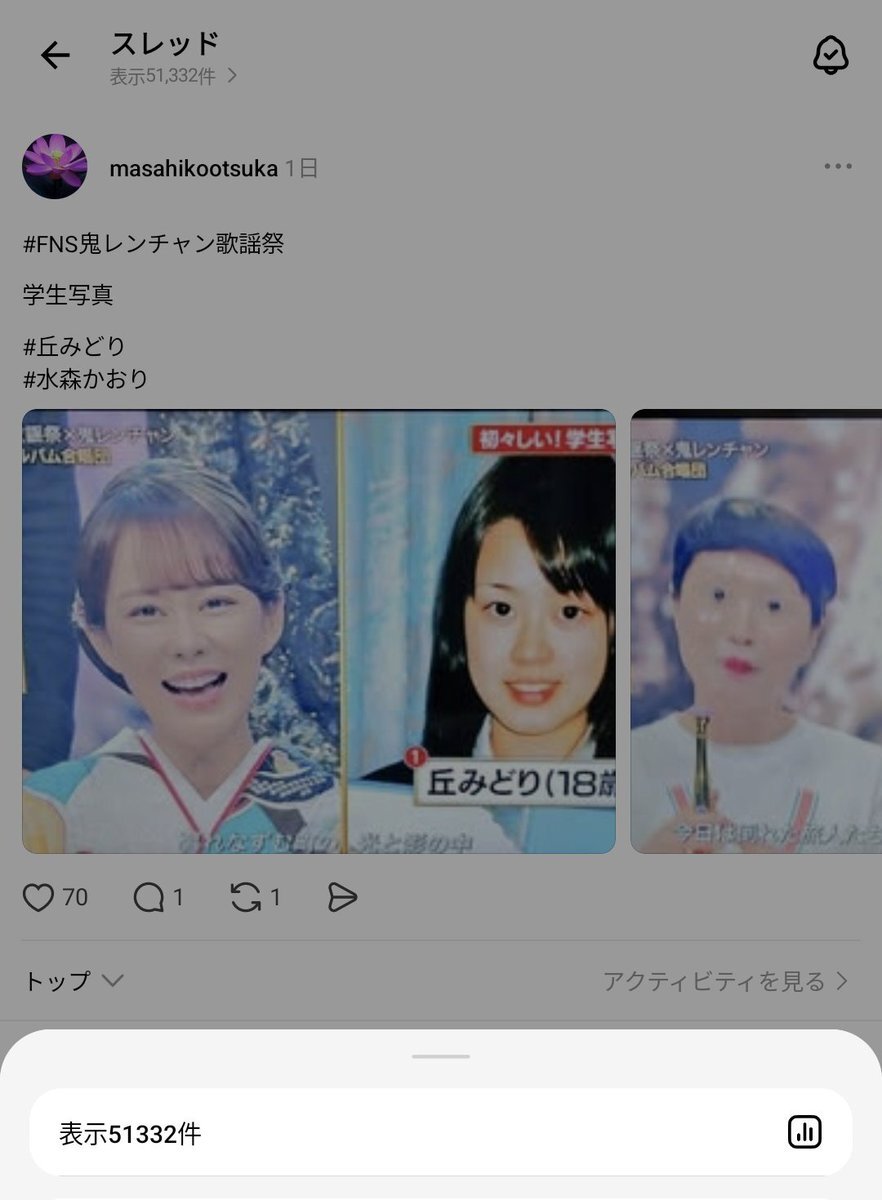Like the post with the heart icon
Screen dimensions: 882x1200
(x=38, y=898)
